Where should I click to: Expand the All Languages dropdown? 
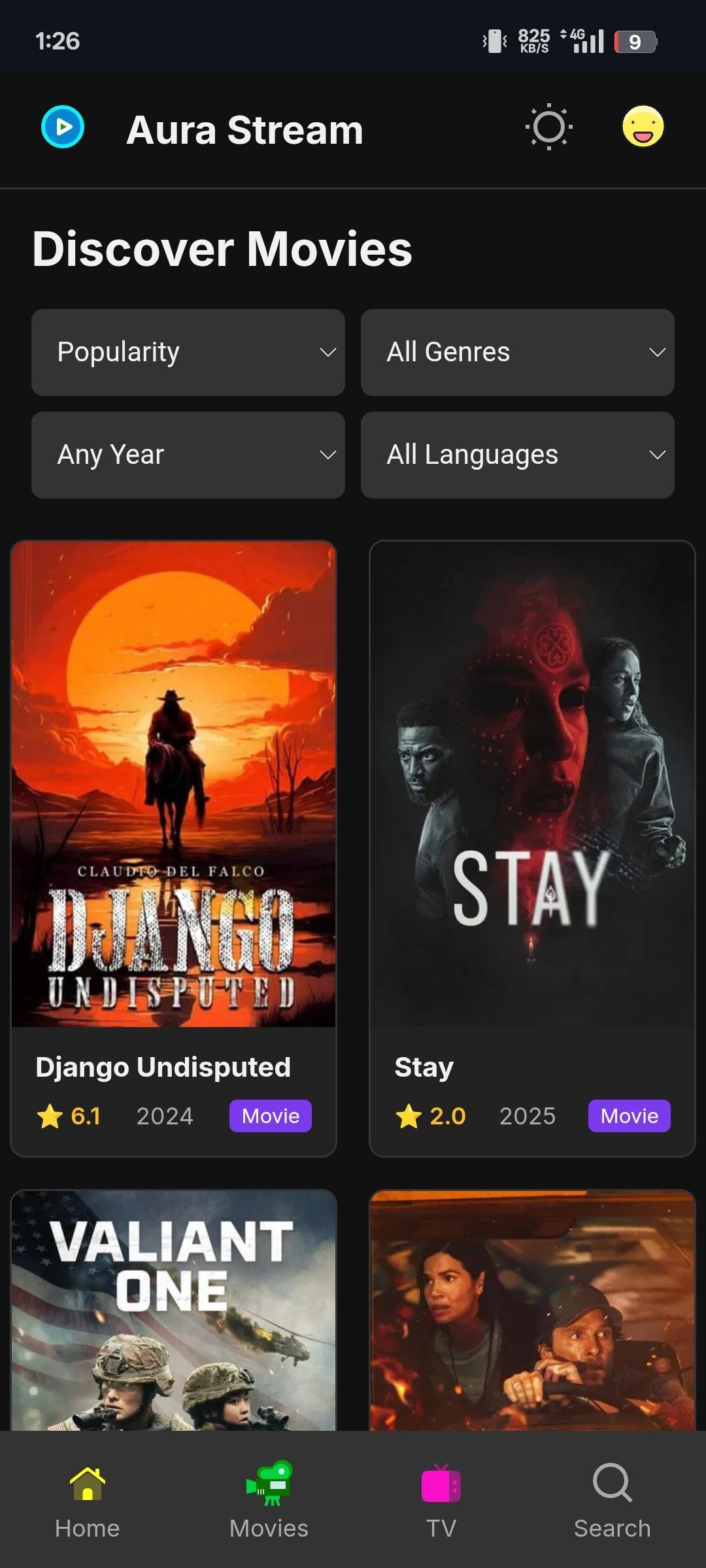click(517, 455)
